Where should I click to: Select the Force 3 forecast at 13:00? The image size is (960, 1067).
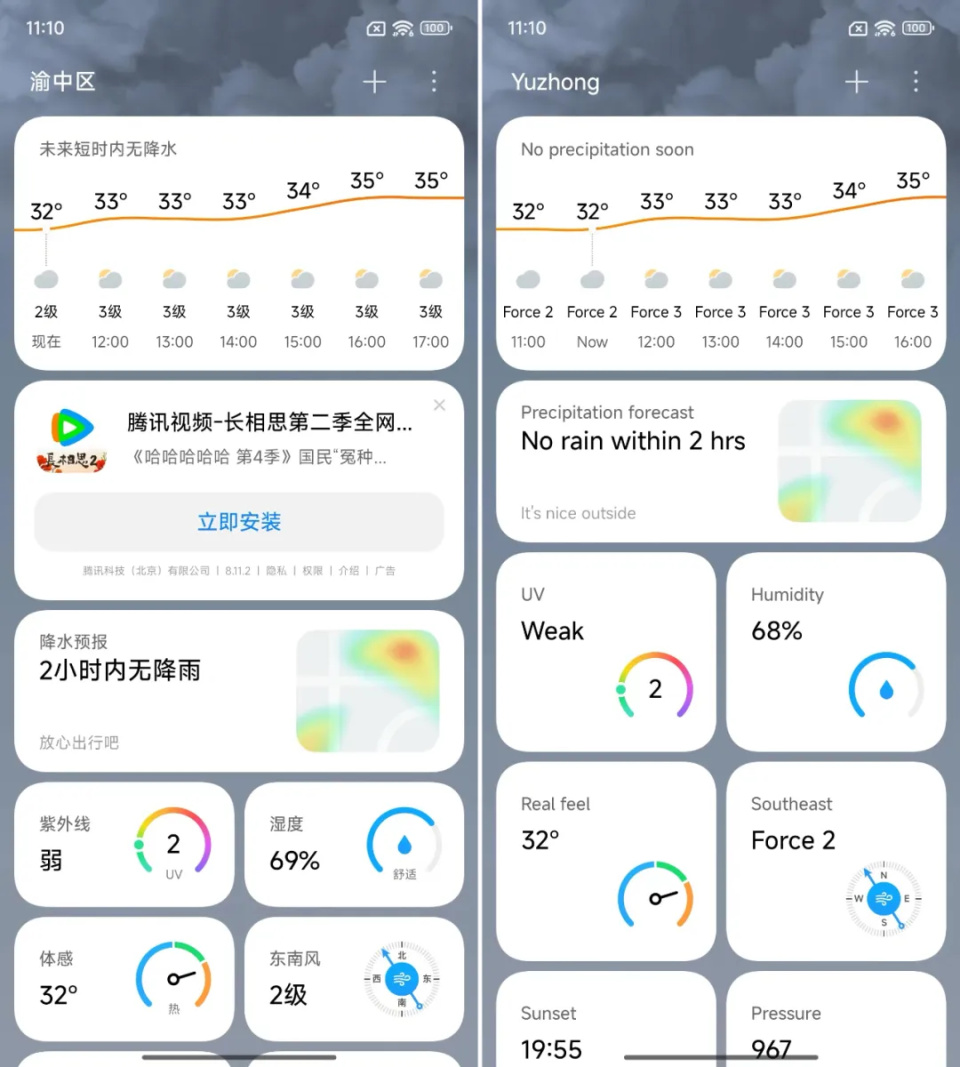coord(720,312)
